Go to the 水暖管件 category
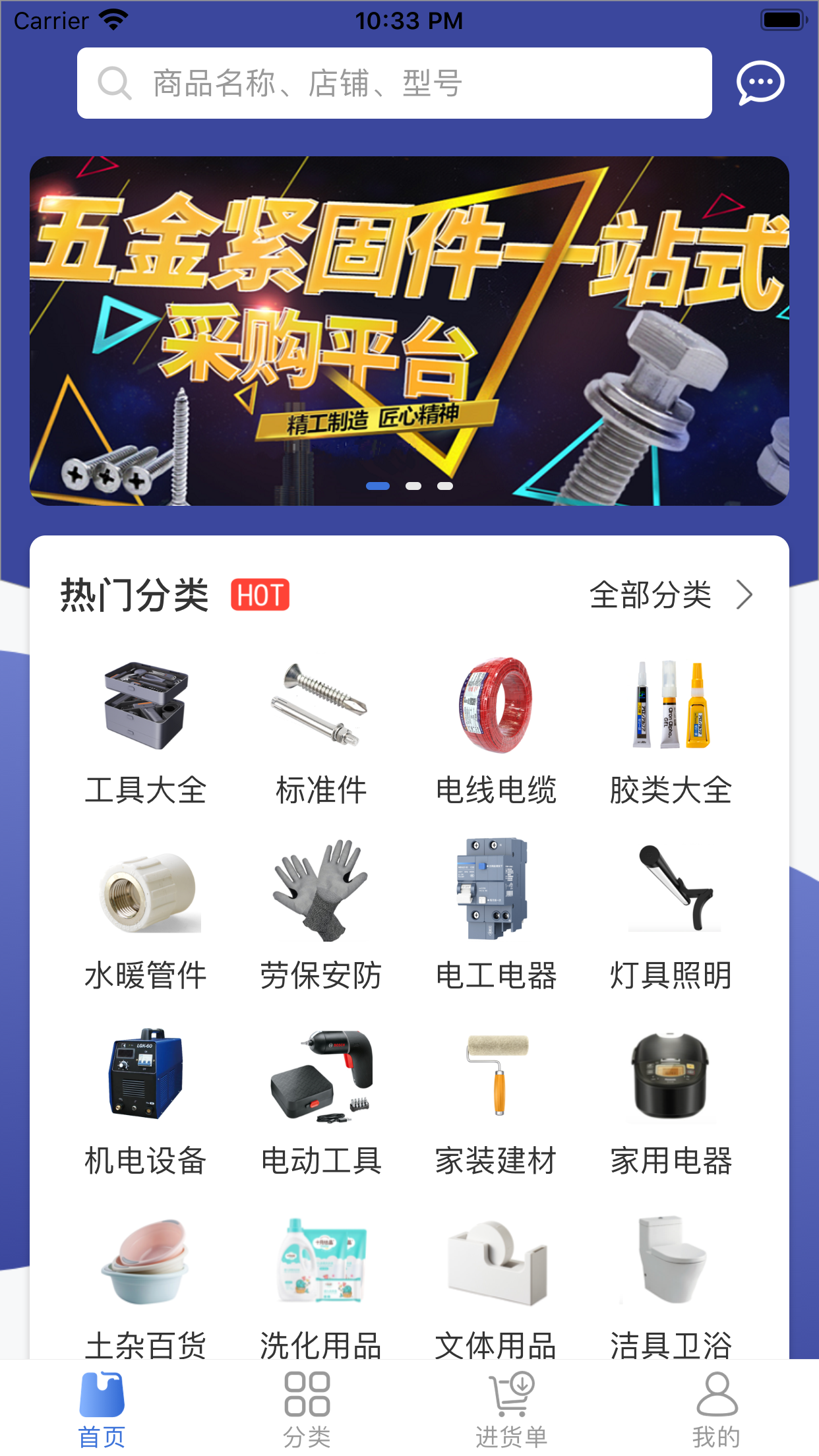The image size is (819, 1456). point(146,917)
